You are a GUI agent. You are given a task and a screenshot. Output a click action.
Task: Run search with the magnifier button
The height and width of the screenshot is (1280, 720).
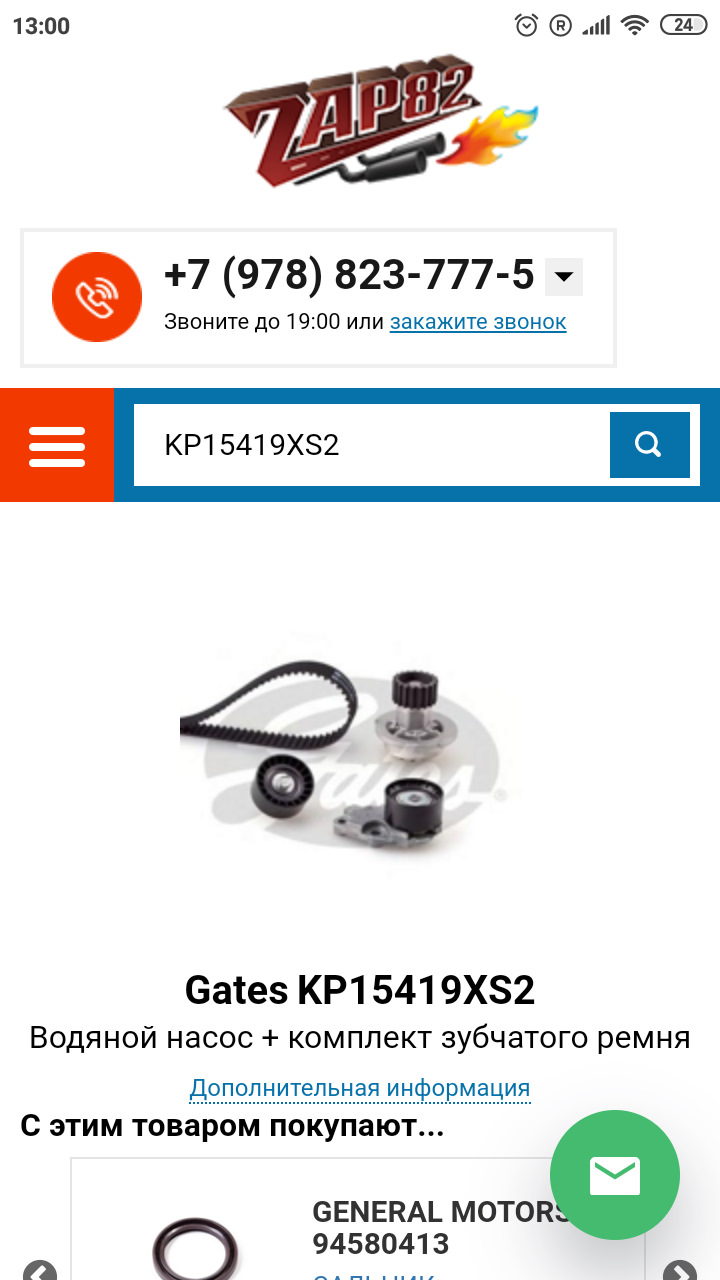(x=649, y=445)
